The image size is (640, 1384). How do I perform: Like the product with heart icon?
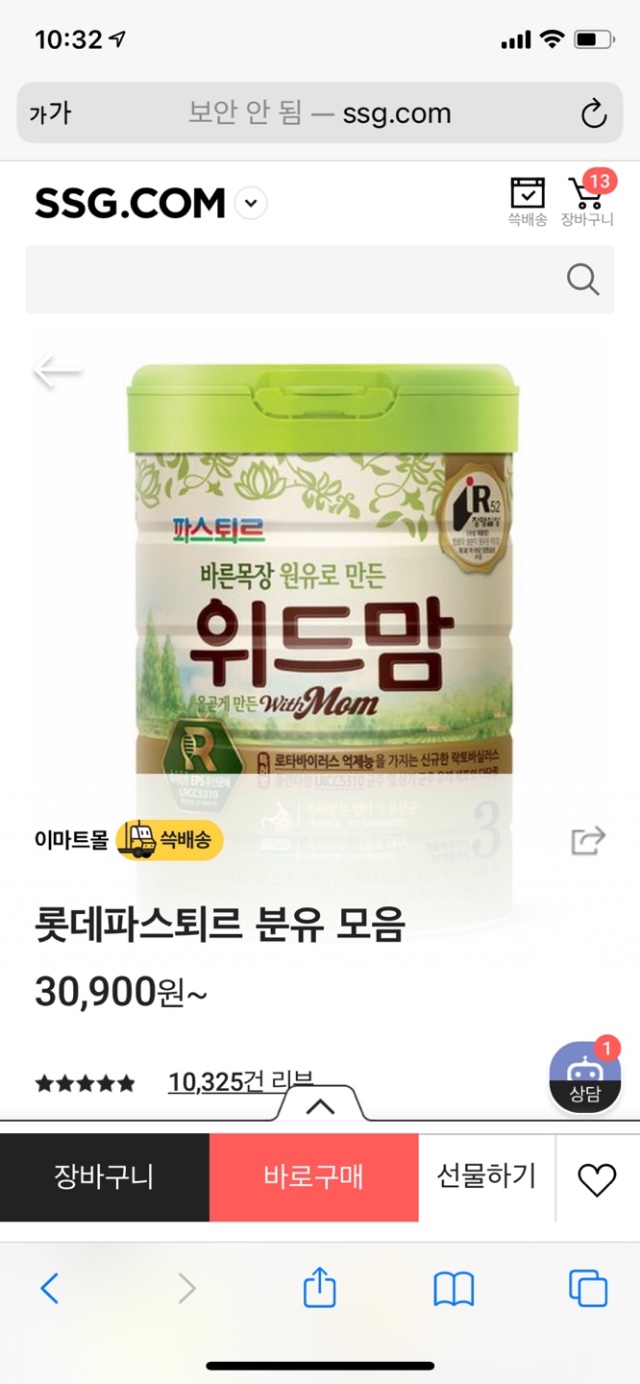click(597, 1181)
